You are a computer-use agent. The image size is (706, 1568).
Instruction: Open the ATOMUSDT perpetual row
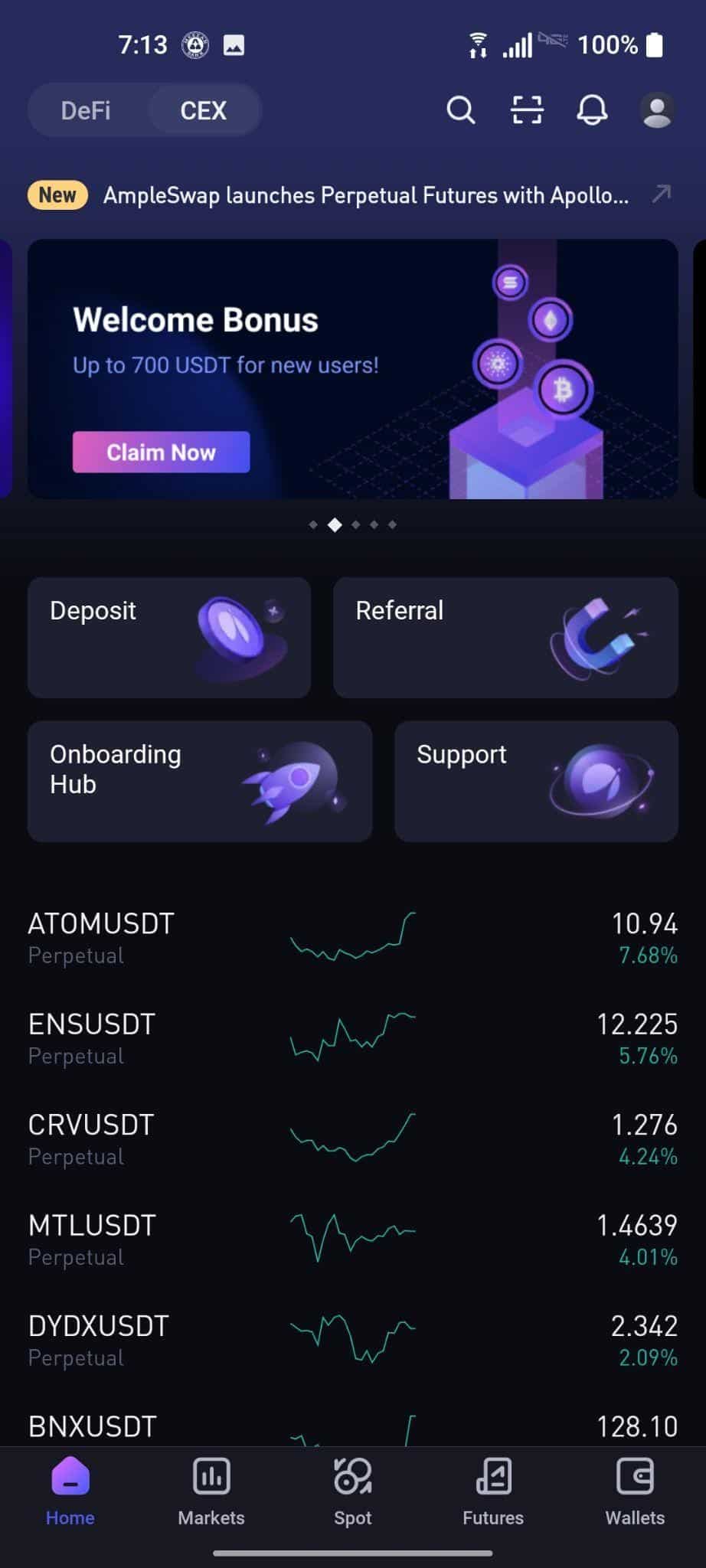[x=352, y=938]
